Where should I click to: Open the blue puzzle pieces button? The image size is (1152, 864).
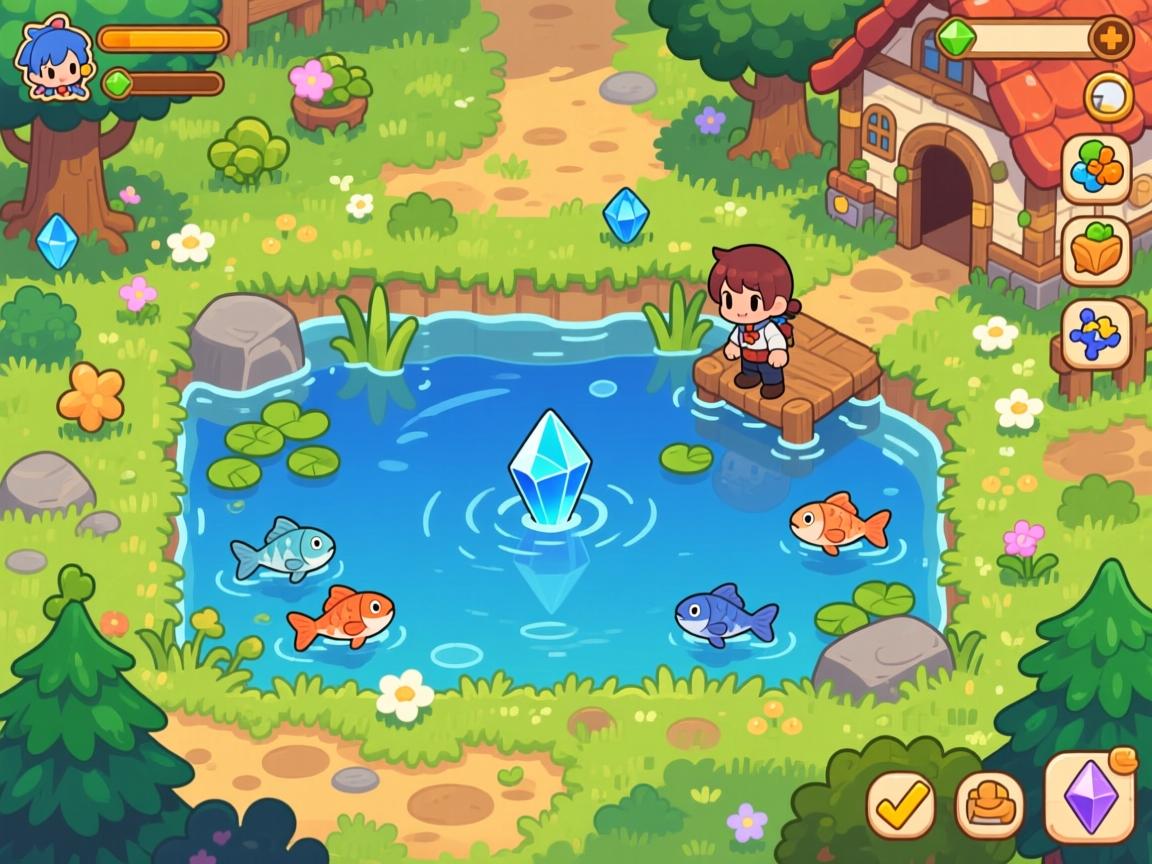1096,334
